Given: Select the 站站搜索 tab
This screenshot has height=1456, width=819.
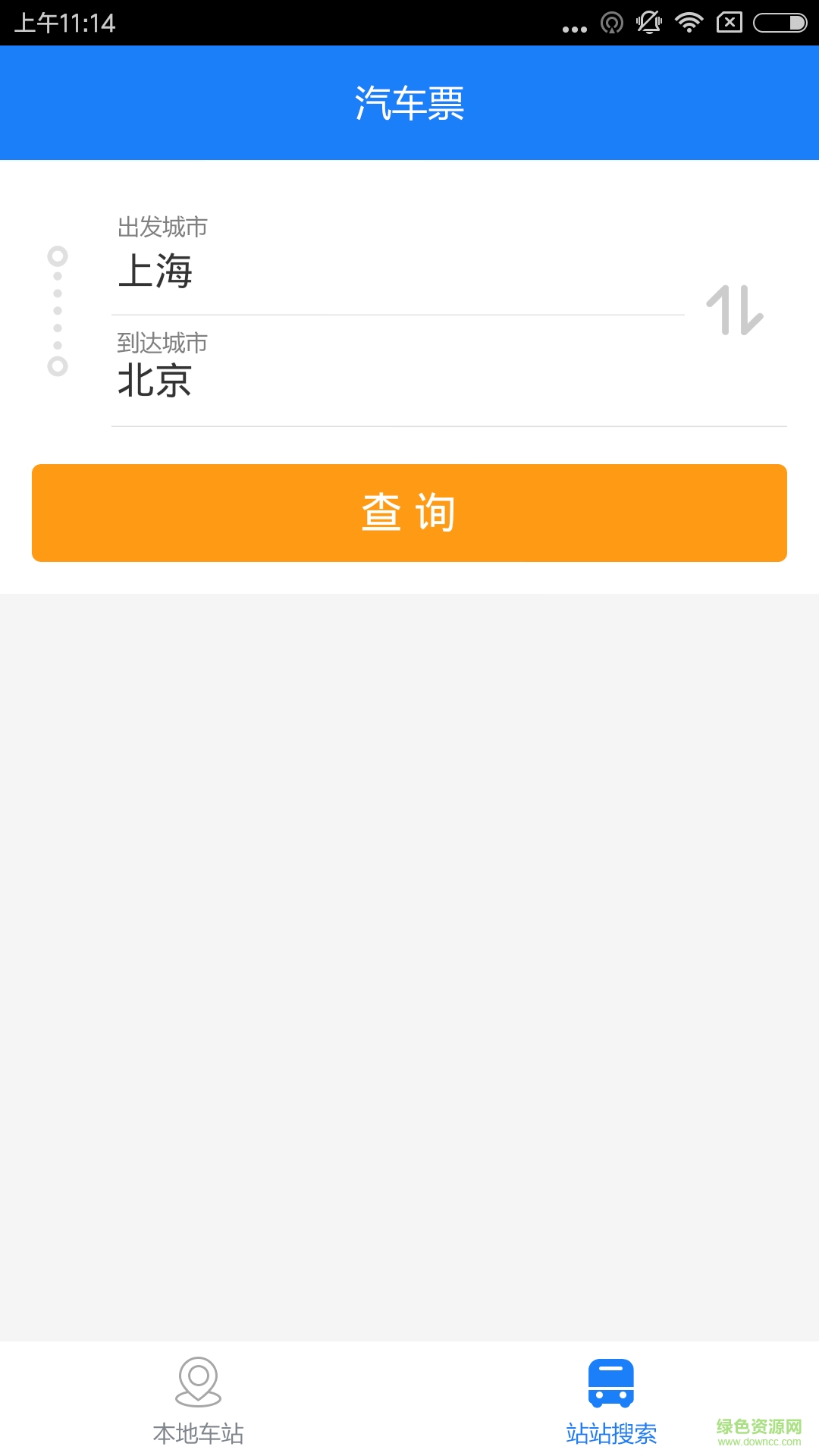Looking at the screenshot, I should click(x=611, y=1400).
